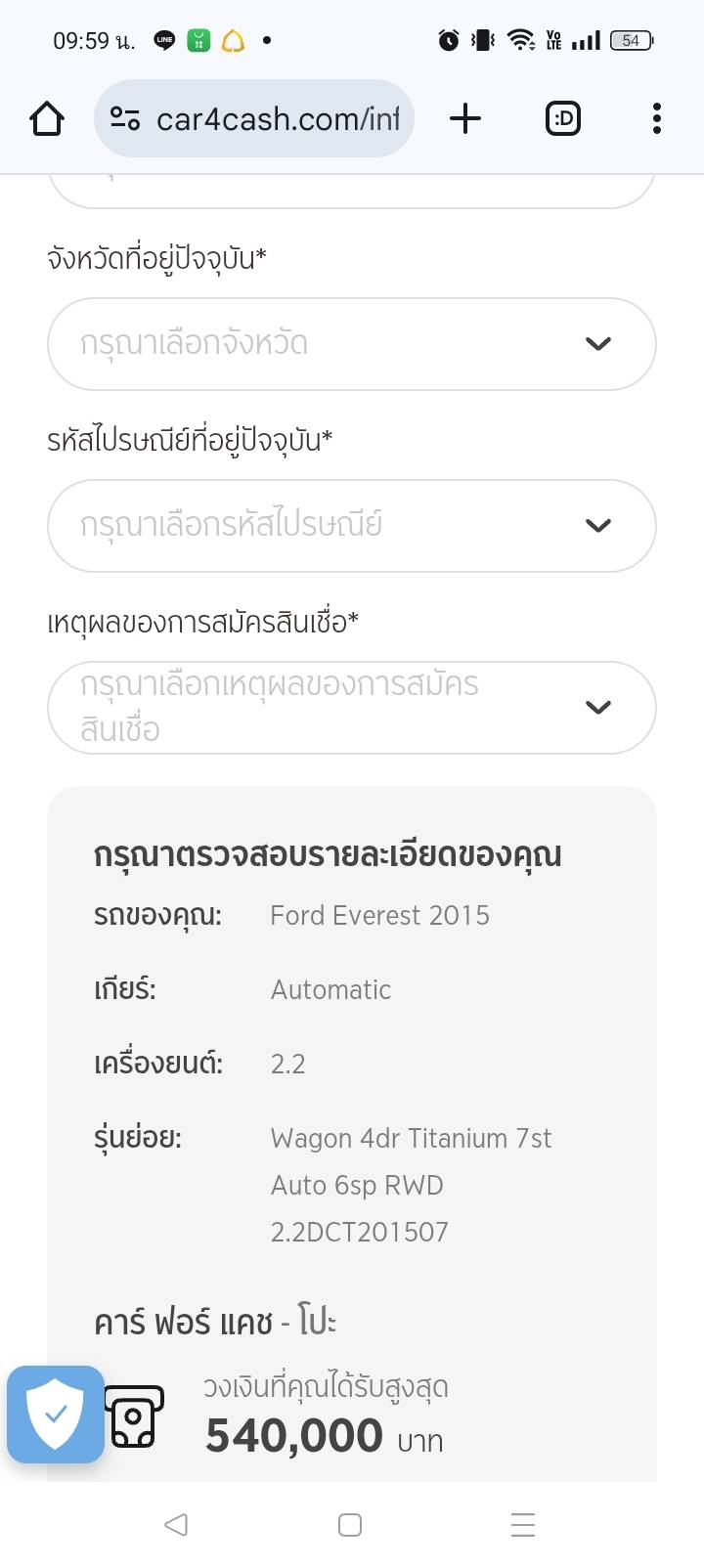Screen dimensions: 704x1568
Task: Tap the blue shield privacy badge
Action: pyautogui.click(x=56, y=1414)
